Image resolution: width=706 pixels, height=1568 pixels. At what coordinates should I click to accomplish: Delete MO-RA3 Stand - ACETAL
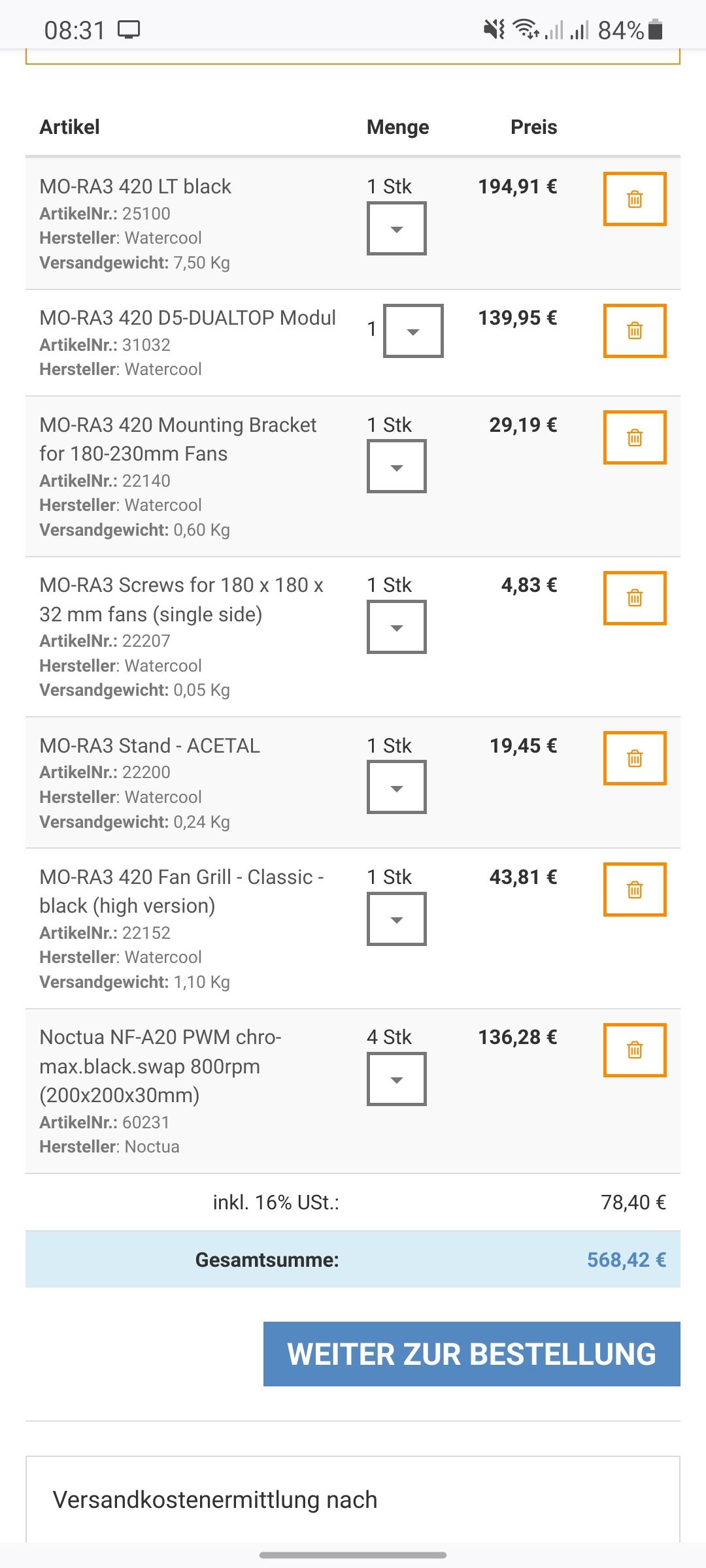pos(635,759)
